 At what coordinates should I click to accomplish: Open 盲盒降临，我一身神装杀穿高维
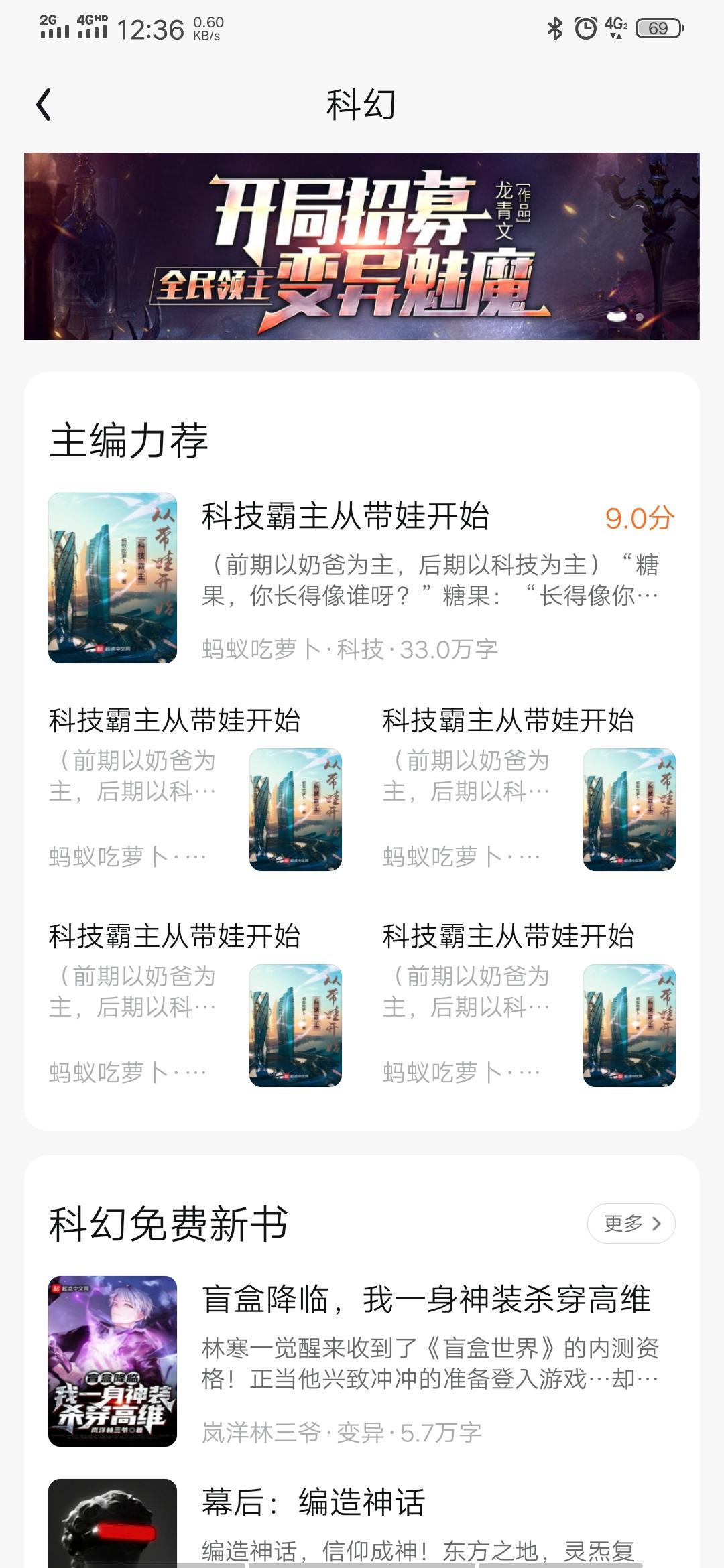[x=362, y=1360]
